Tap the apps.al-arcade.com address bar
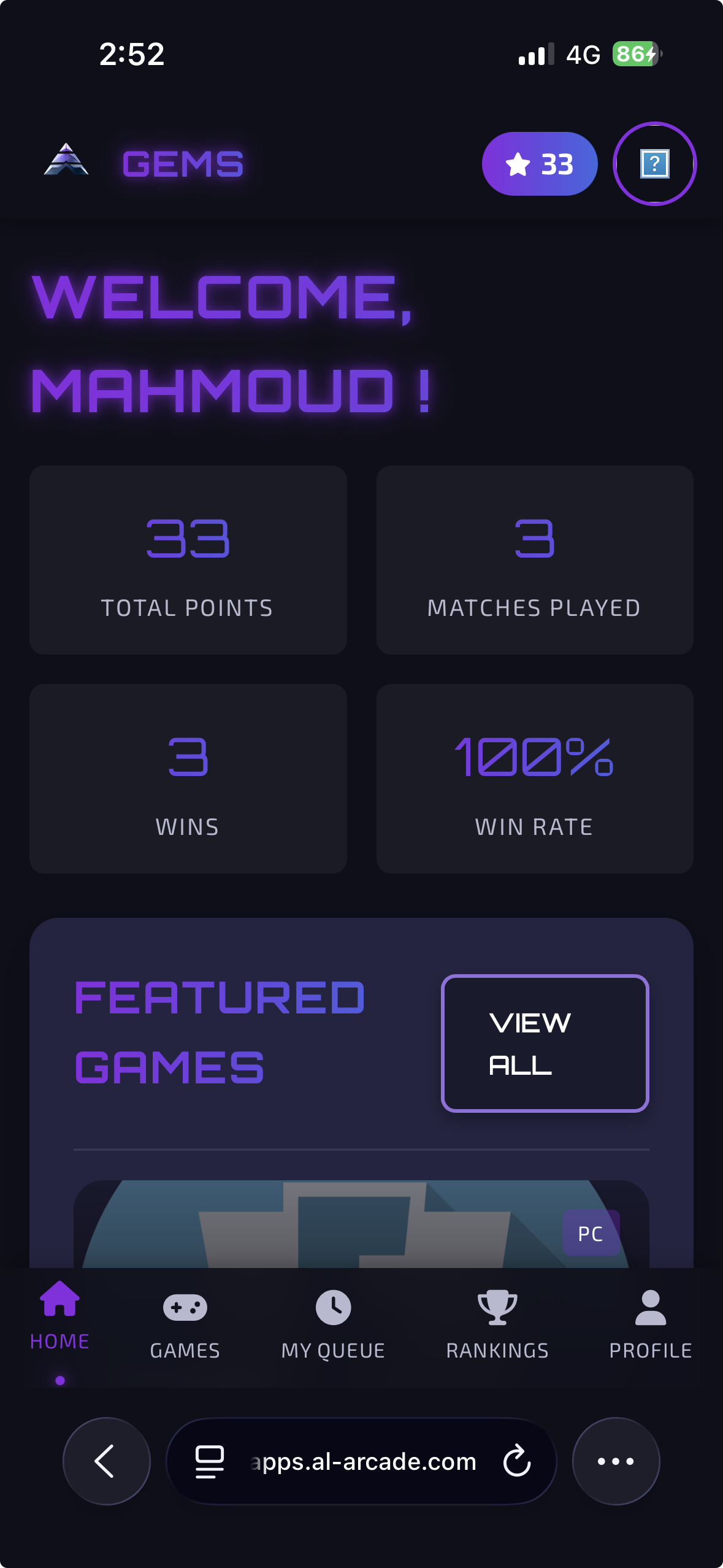 pyautogui.click(x=363, y=1462)
